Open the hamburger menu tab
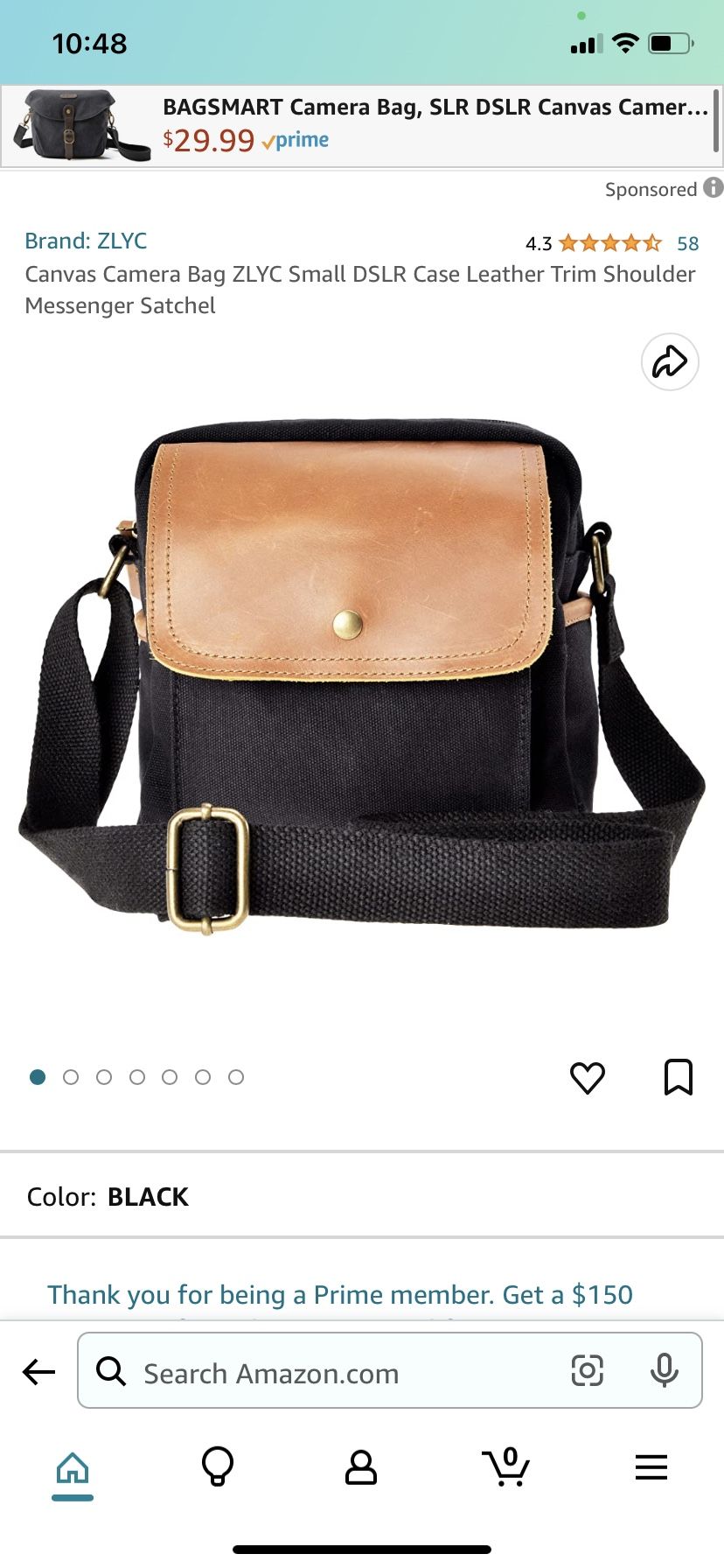The image size is (724, 1568). pos(651,1467)
